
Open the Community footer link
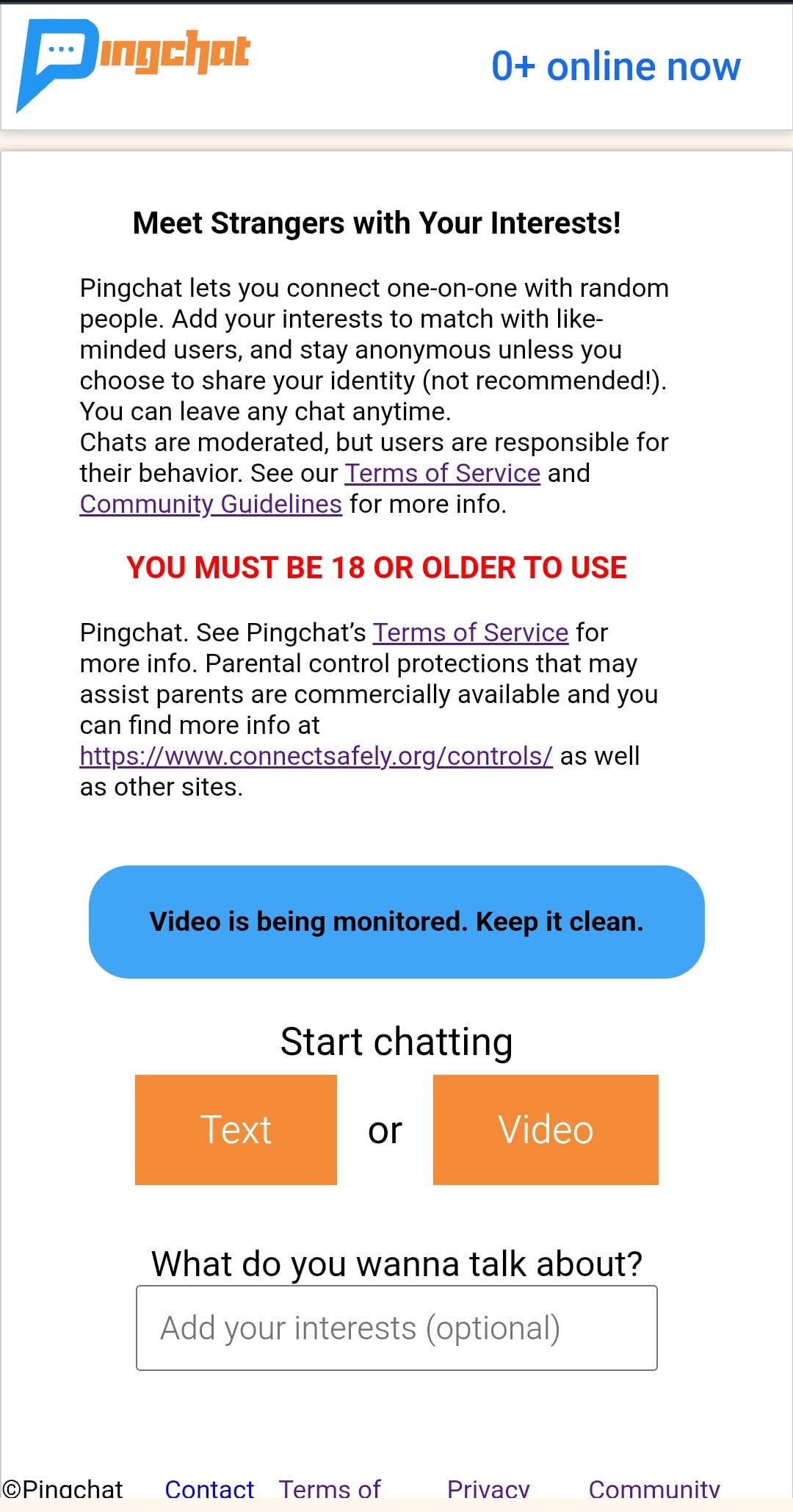653,1488
